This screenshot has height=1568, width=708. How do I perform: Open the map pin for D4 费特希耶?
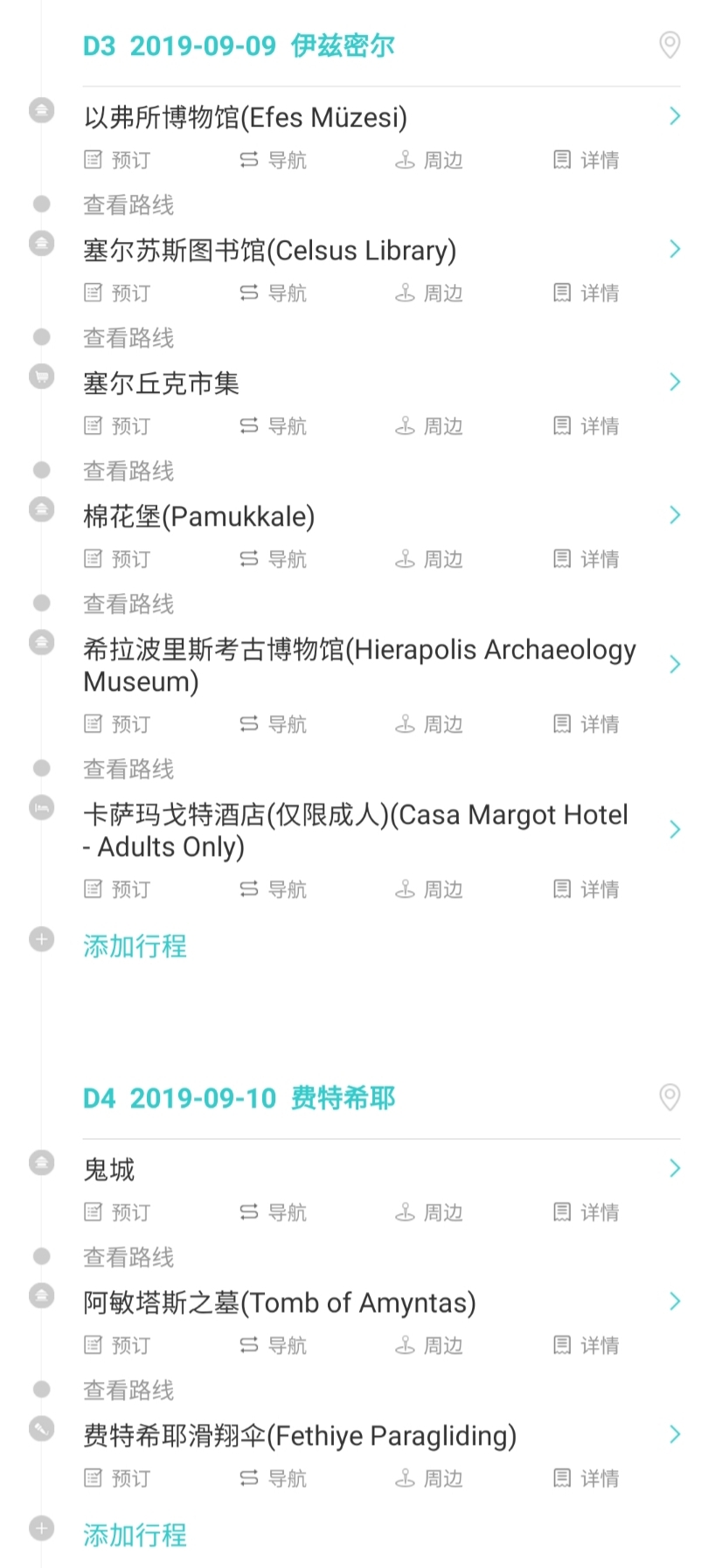pos(670,1096)
